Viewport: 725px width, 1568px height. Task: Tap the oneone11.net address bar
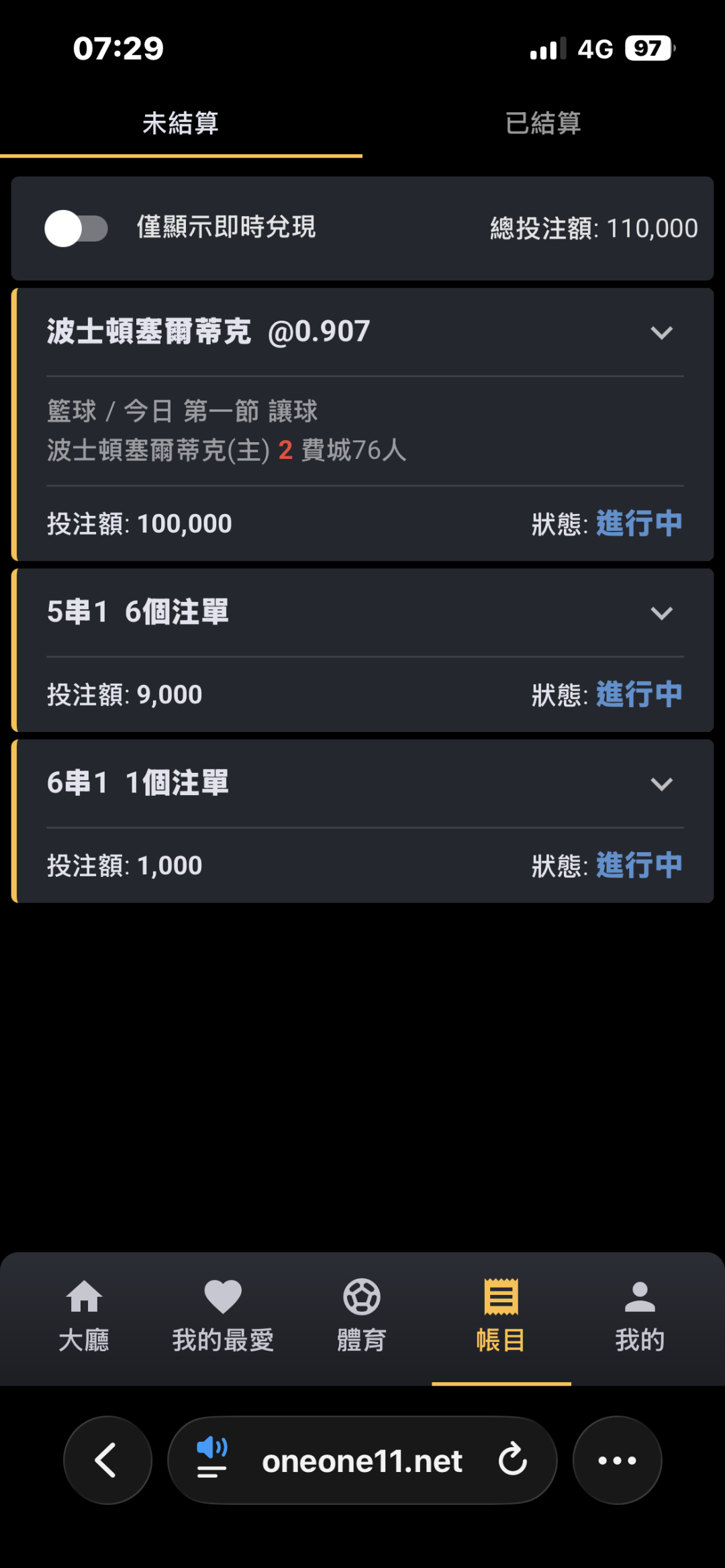click(362, 1461)
